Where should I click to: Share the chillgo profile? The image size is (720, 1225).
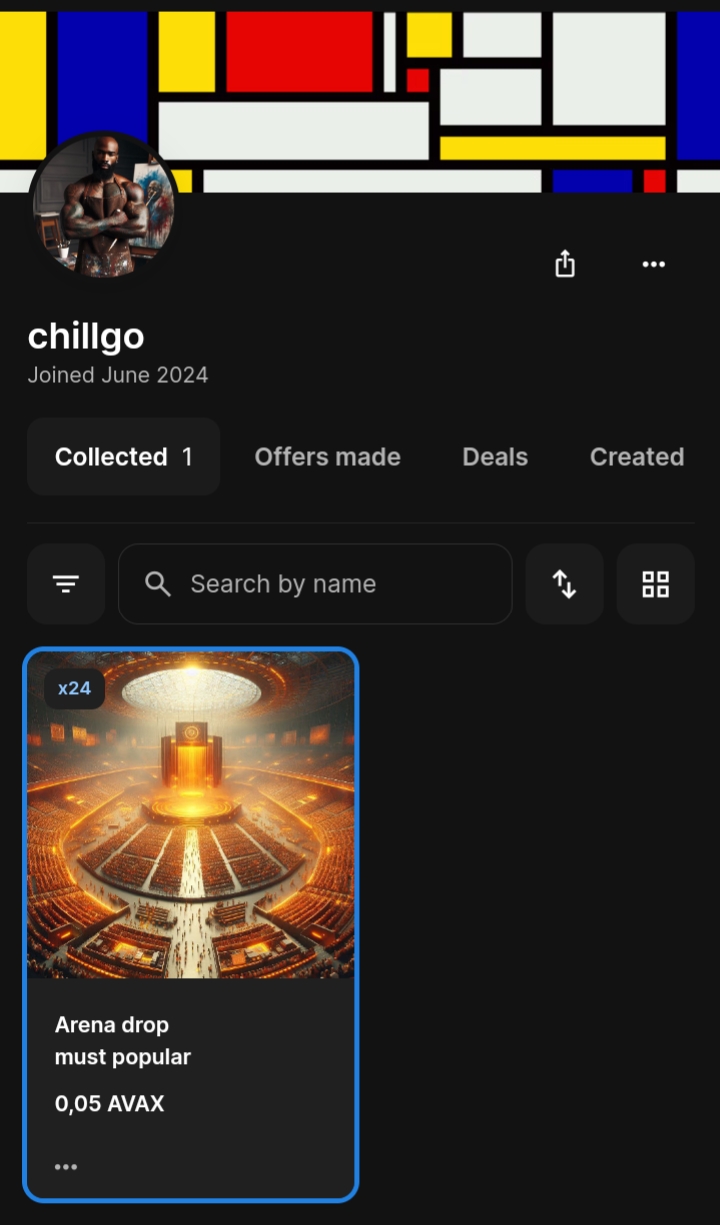(x=565, y=264)
